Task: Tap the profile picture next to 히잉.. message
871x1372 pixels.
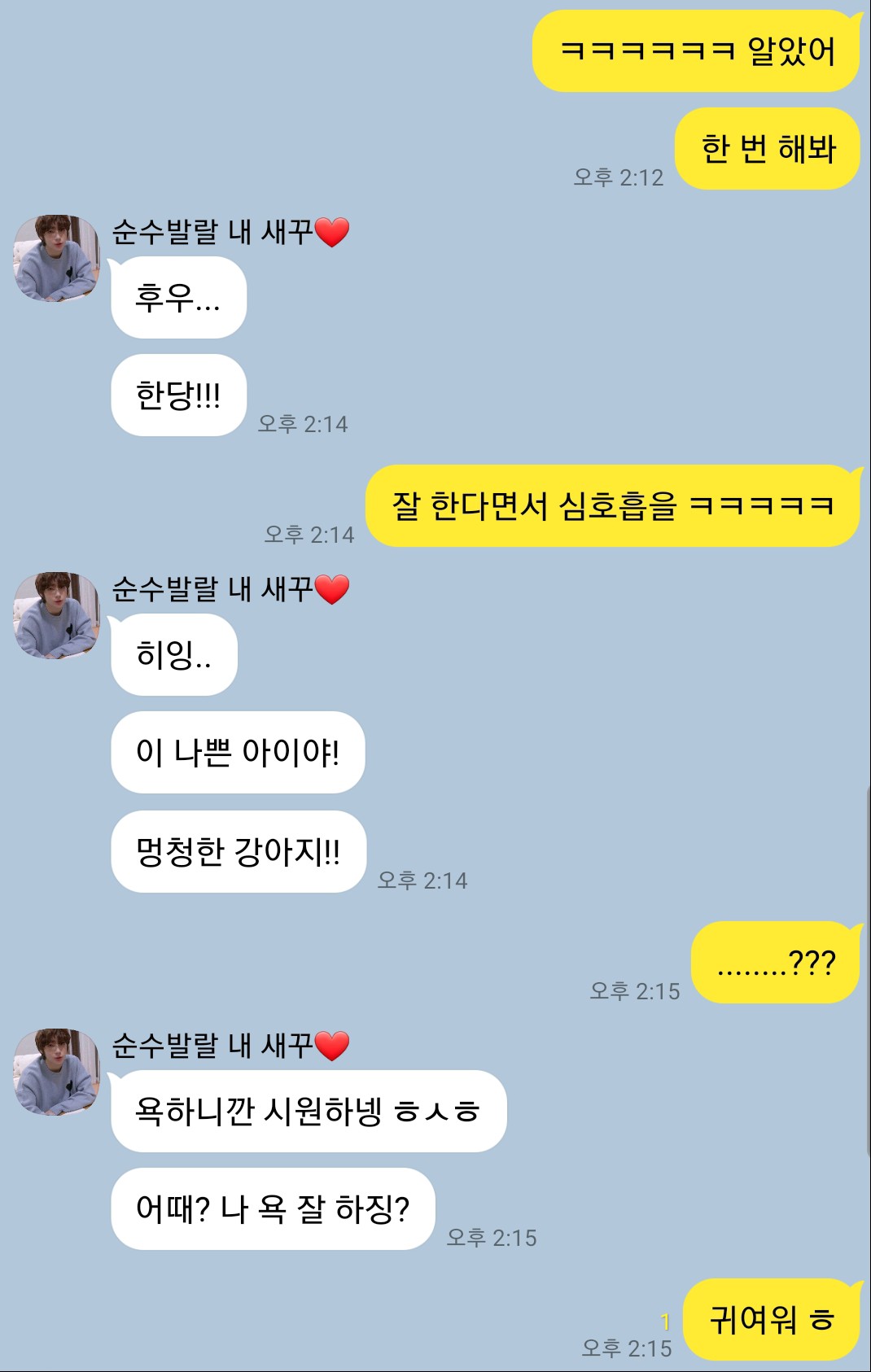Action: [x=56, y=615]
